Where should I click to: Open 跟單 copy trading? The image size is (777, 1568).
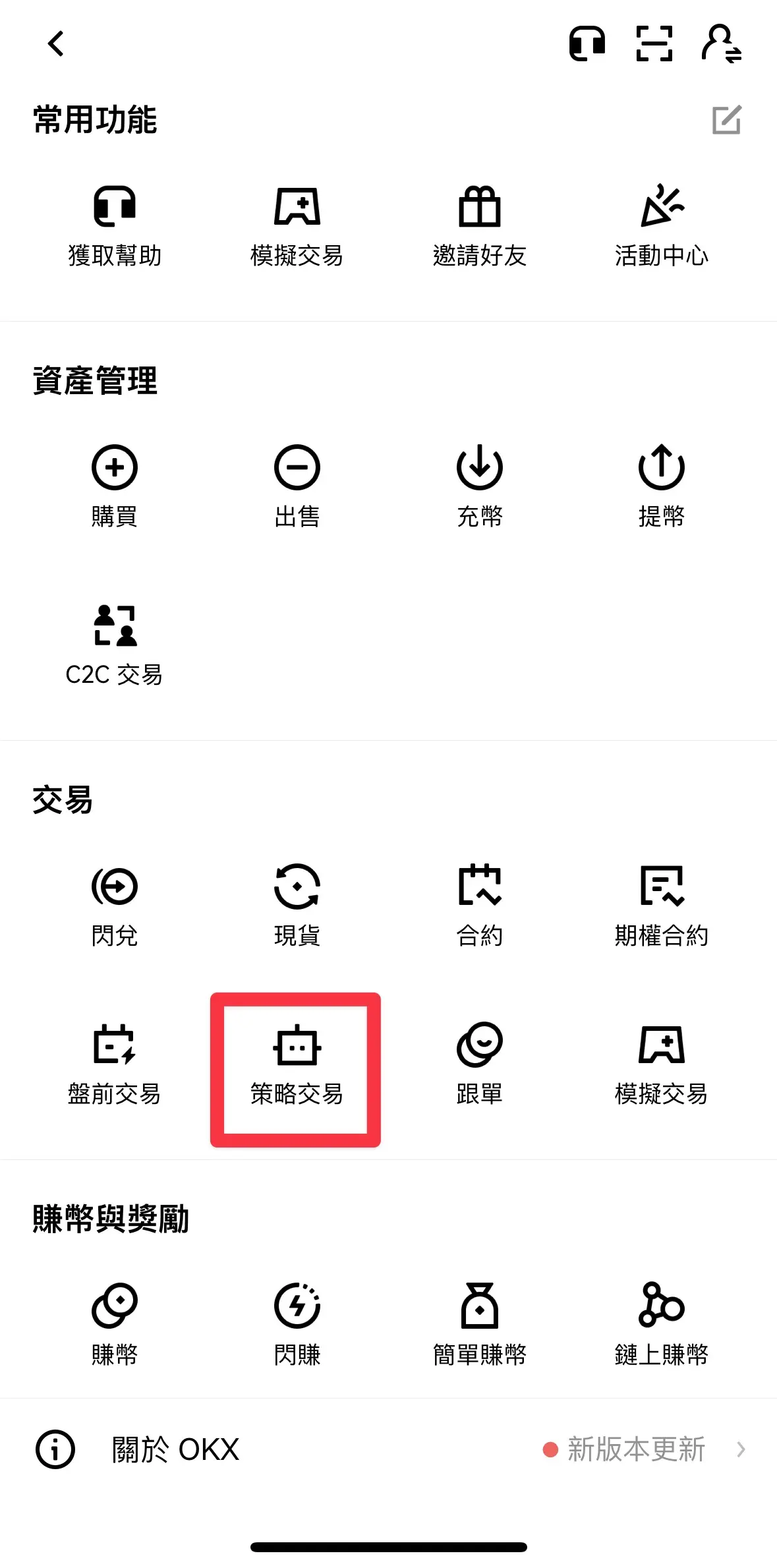coord(479,1064)
